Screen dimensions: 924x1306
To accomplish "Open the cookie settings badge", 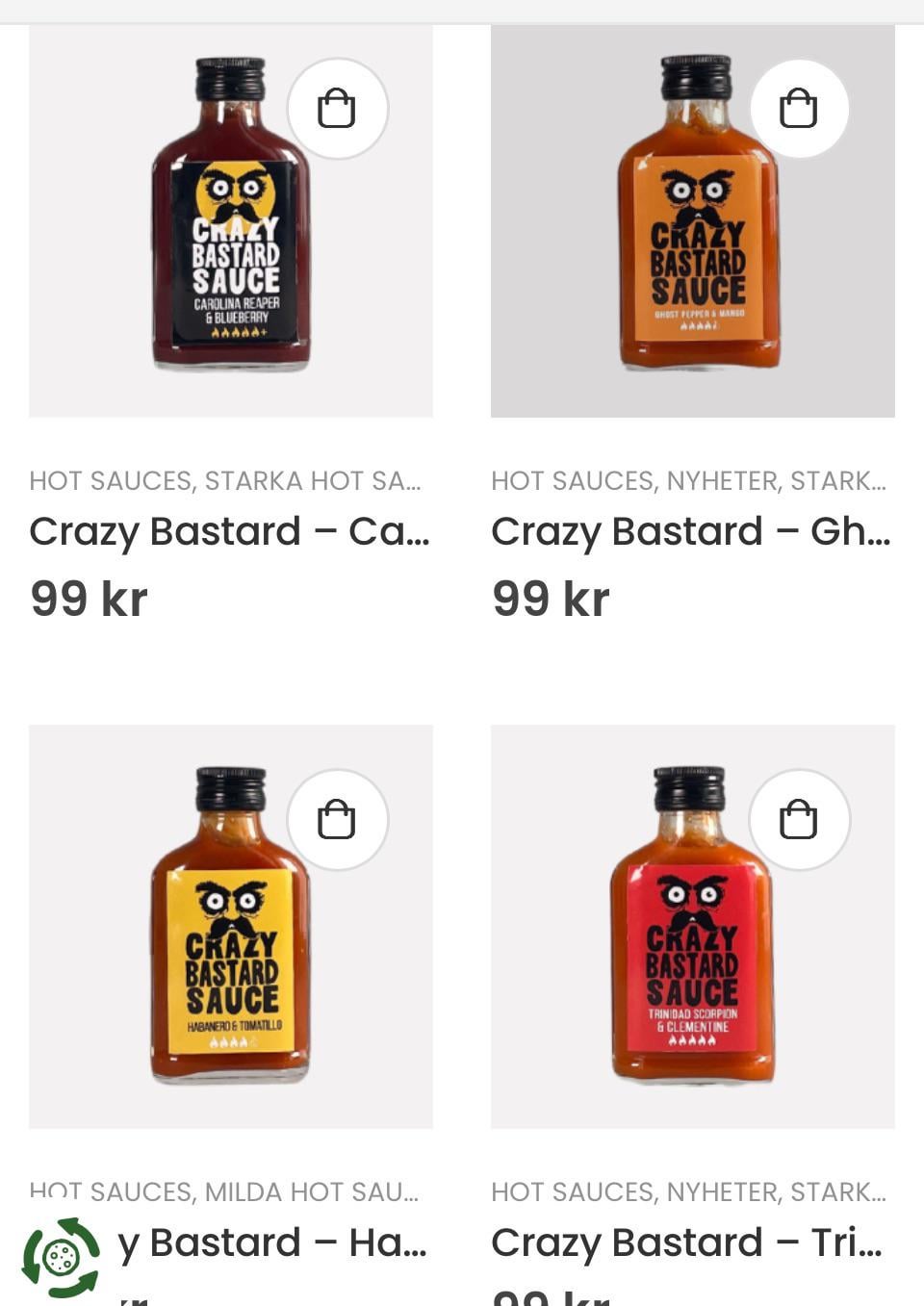I will pyautogui.click(x=62, y=1256).
